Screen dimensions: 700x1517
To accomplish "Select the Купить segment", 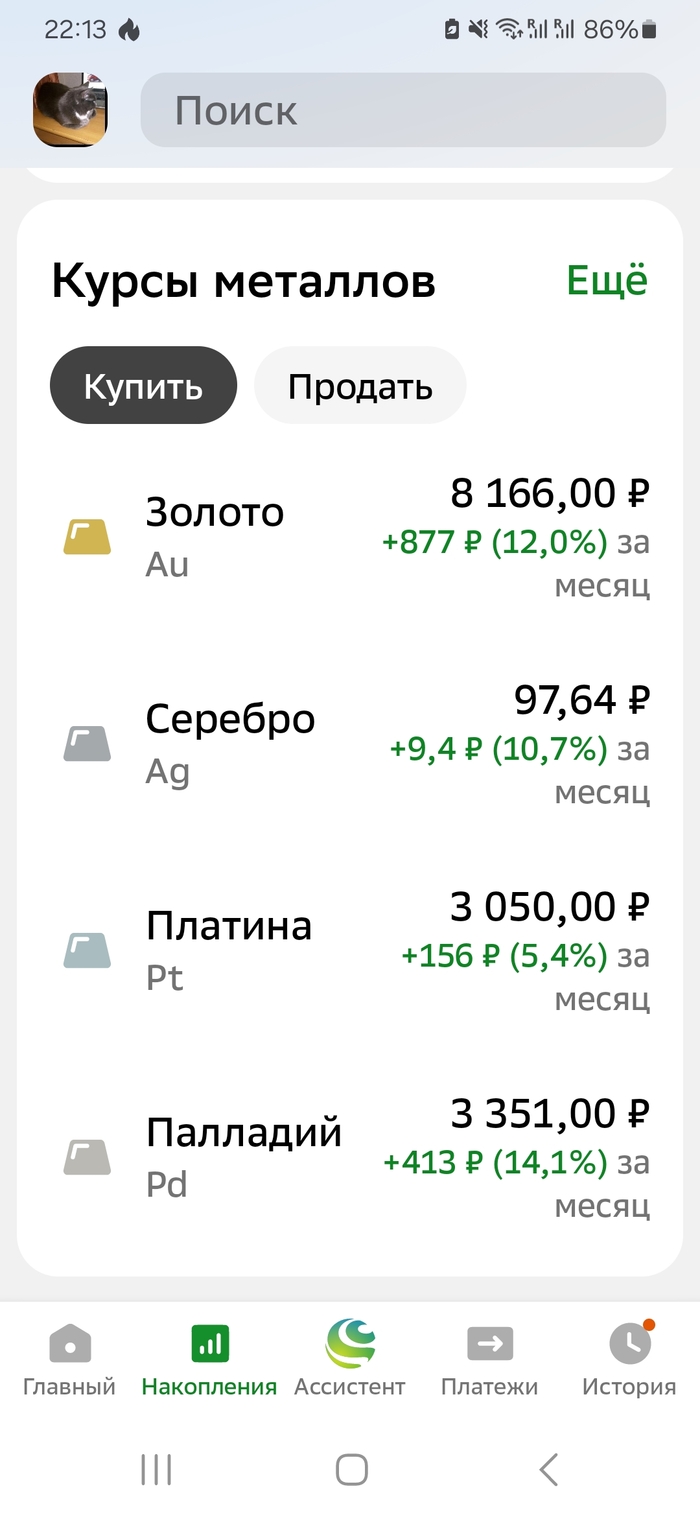I will coord(143,386).
